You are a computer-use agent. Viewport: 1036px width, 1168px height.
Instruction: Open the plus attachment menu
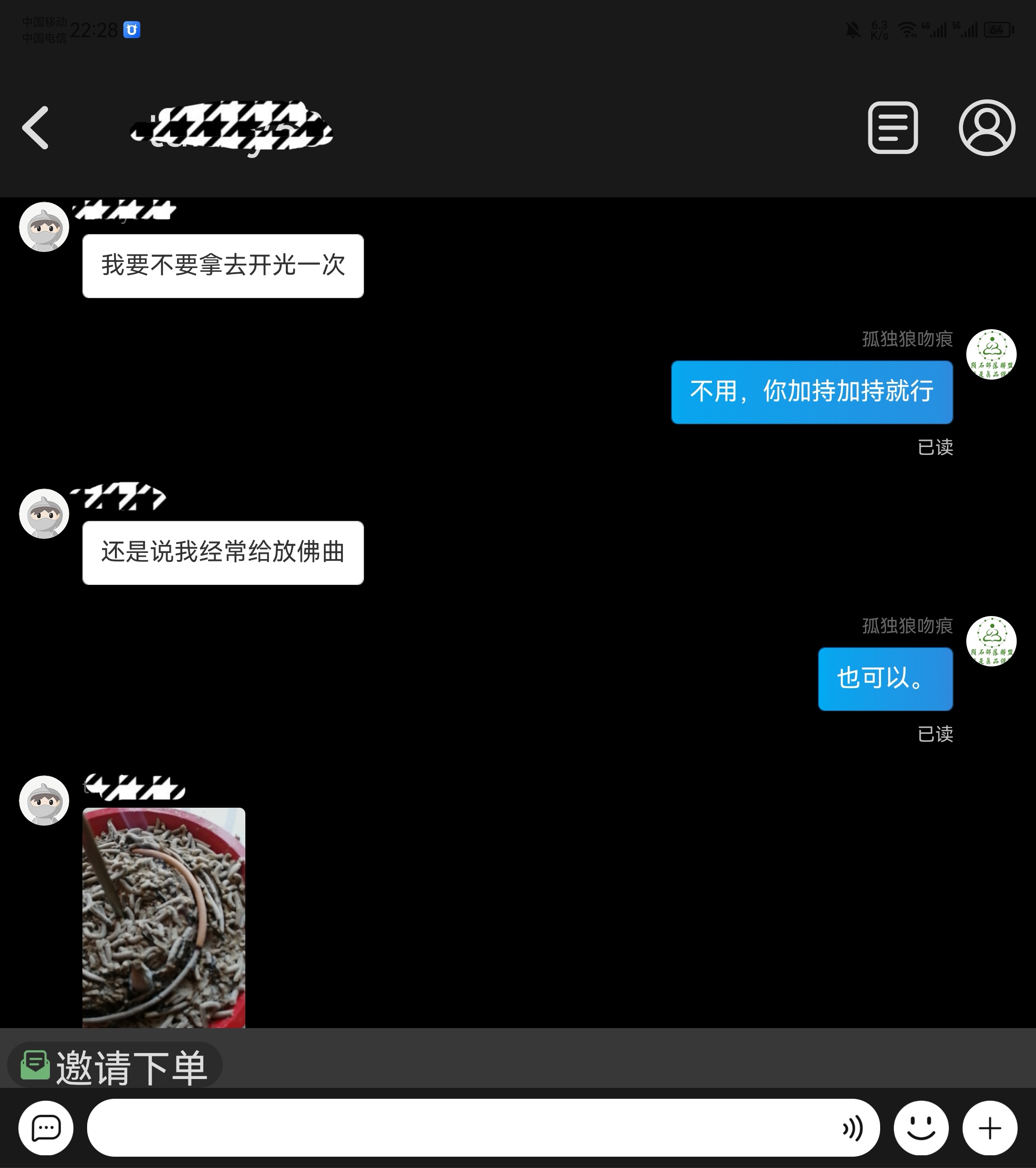[990, 1128]
